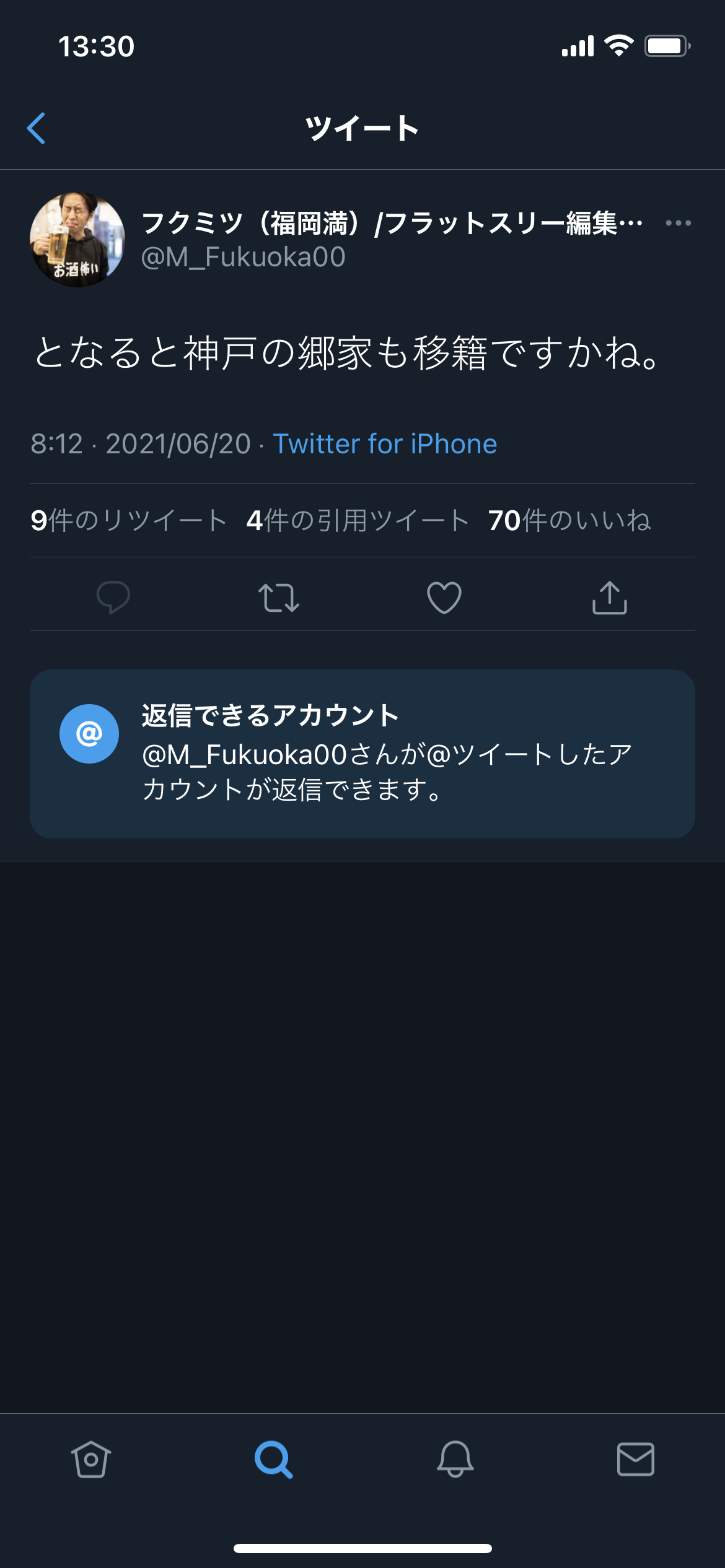Screen dimensions: 725x1568
Task: Switch to the Search tab
Action: pyautogui.click(x=273, y=1459)
